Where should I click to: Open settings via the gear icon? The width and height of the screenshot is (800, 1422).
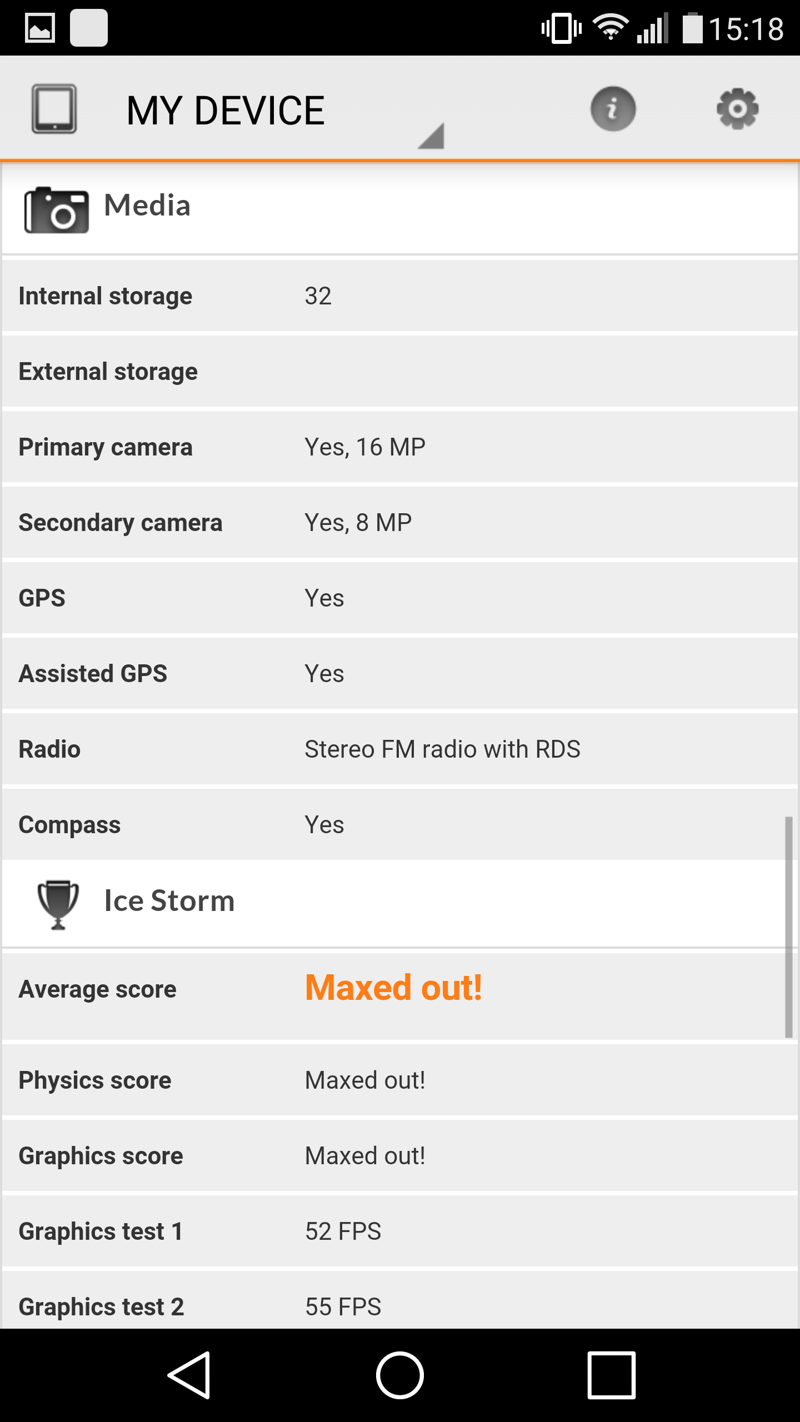pos(738,109)
